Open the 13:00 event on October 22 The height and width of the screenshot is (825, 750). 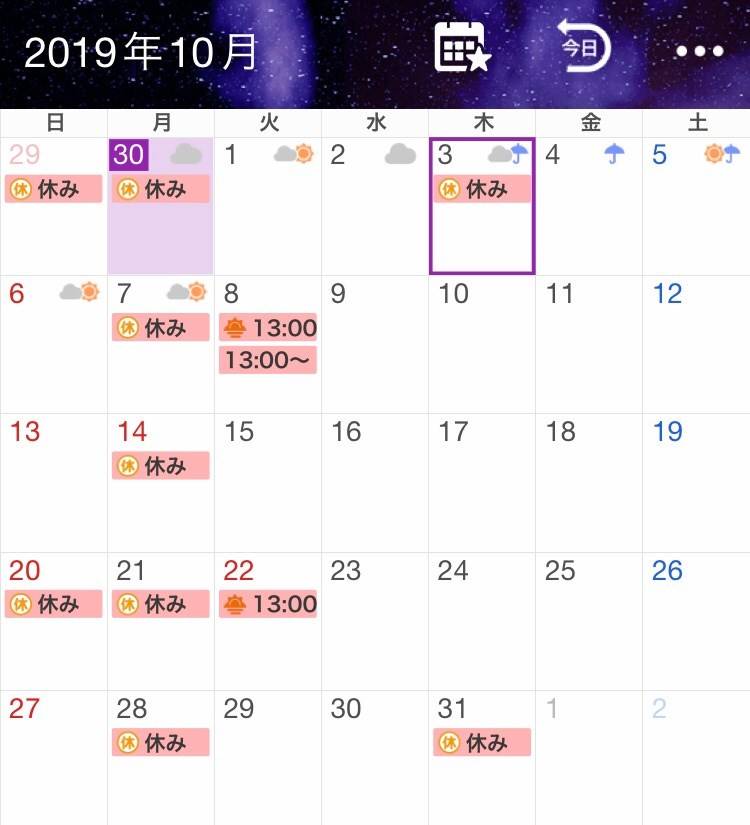click(x=268, y=604)
